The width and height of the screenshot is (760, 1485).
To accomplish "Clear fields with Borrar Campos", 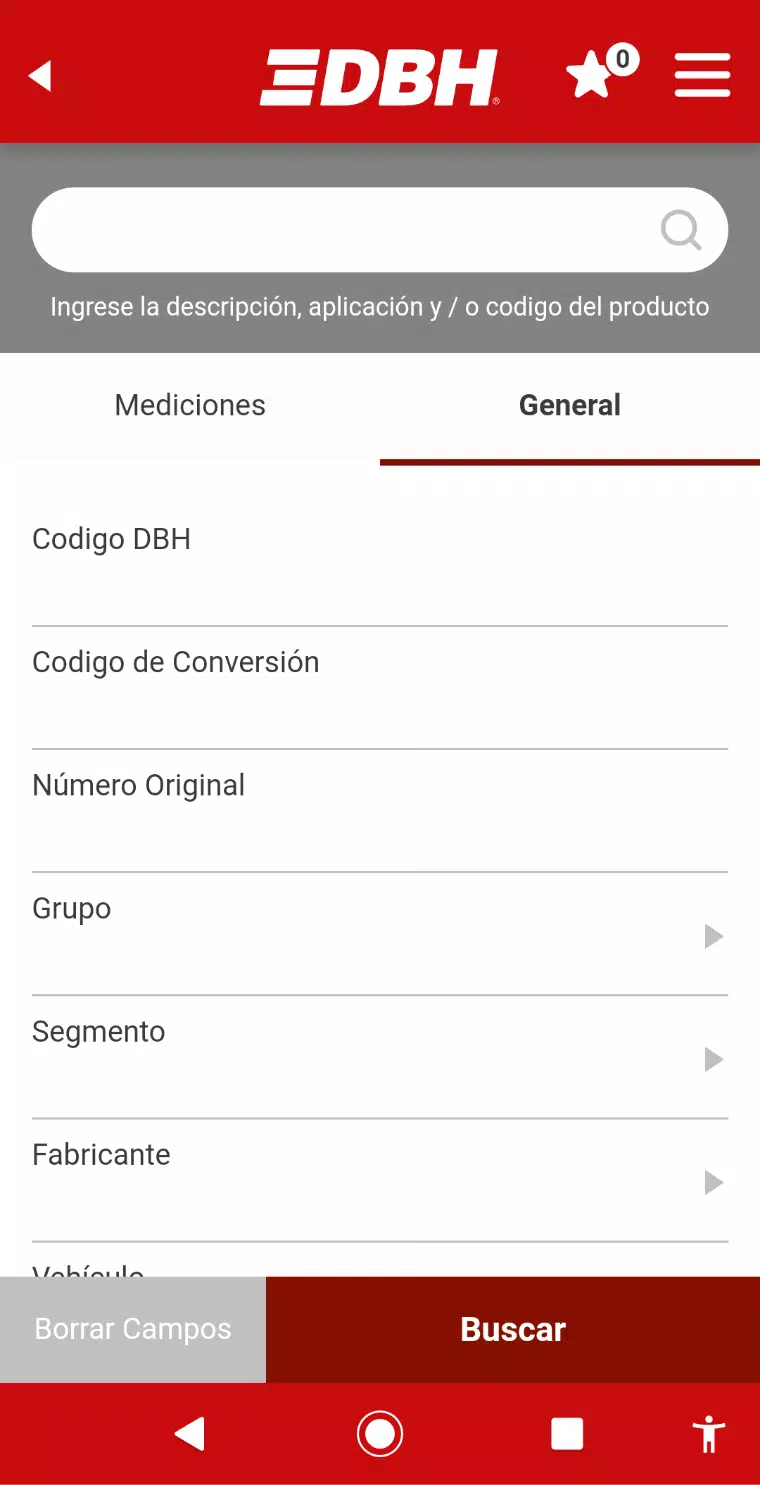I will 133,1329.
